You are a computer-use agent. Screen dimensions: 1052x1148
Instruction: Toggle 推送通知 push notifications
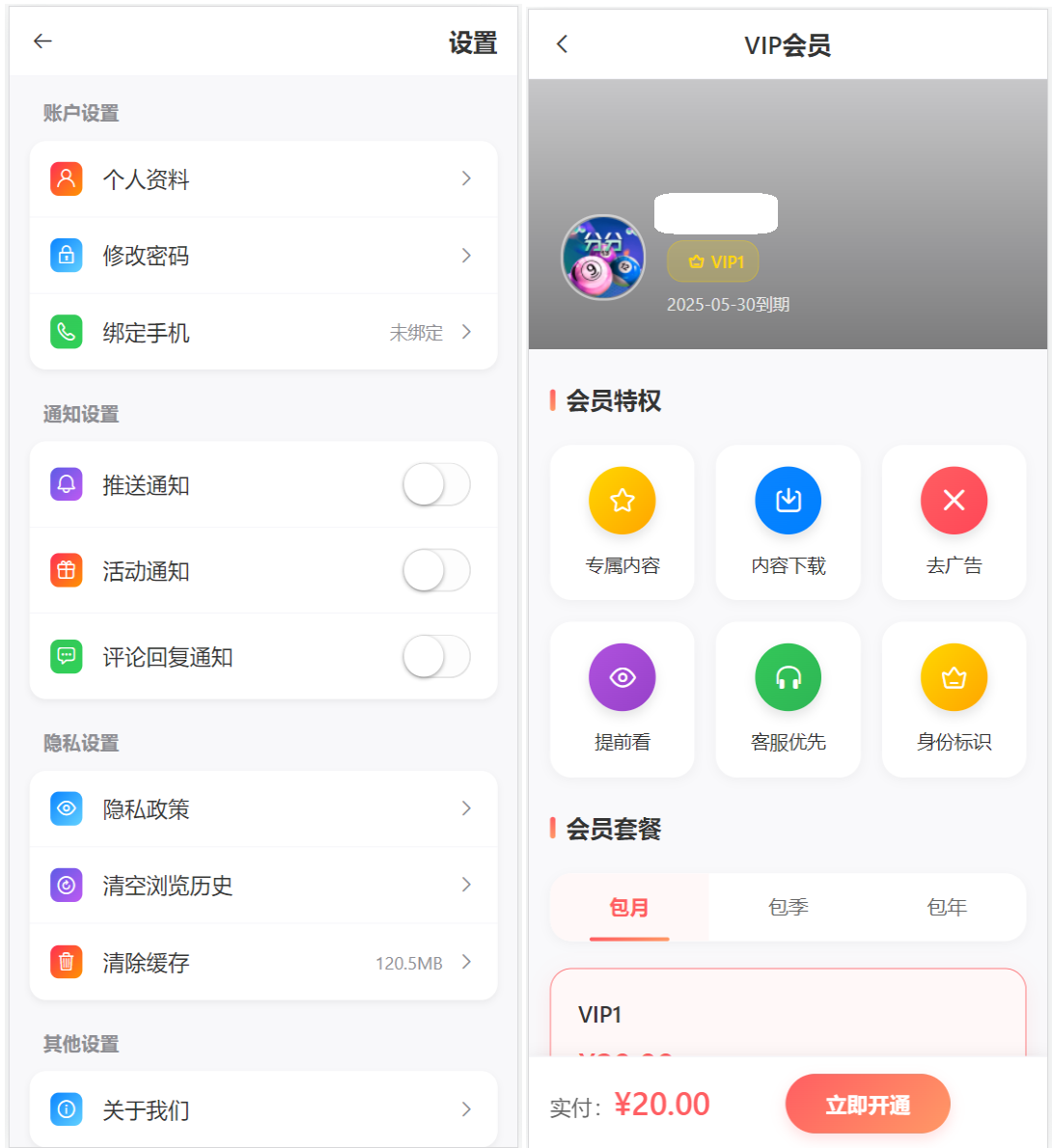436,485
